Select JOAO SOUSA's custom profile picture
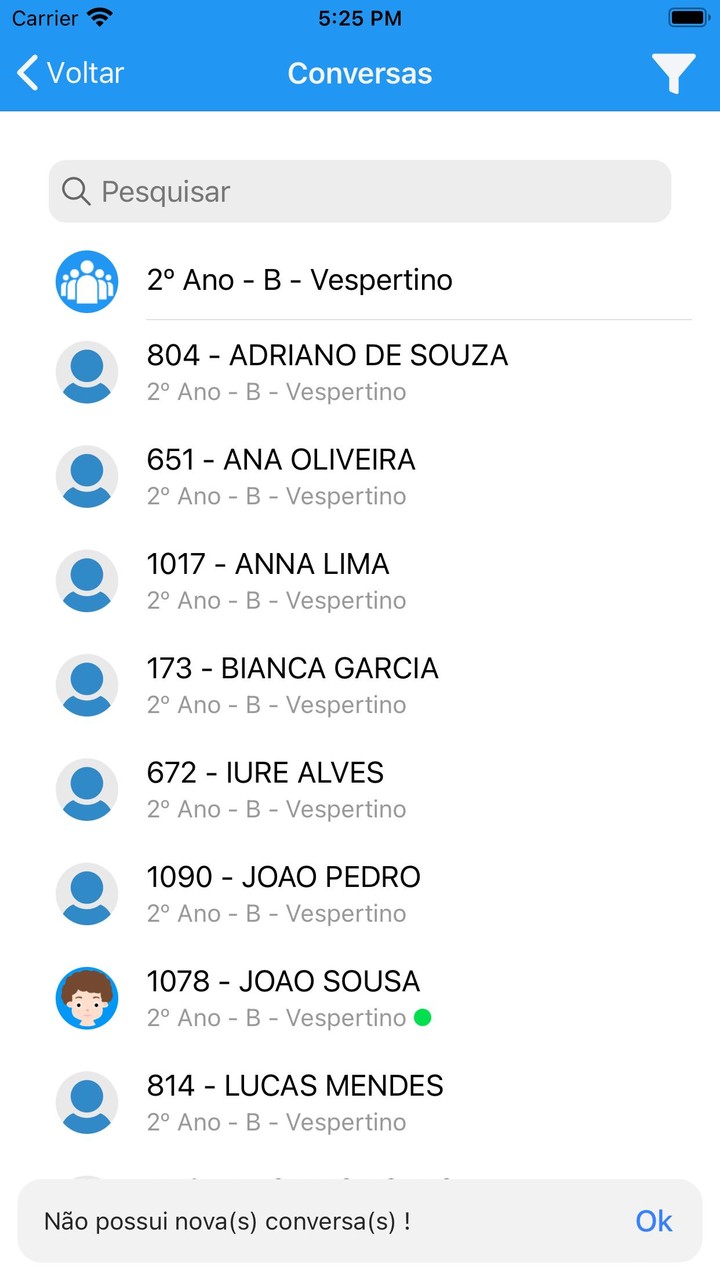 point(86,997)
